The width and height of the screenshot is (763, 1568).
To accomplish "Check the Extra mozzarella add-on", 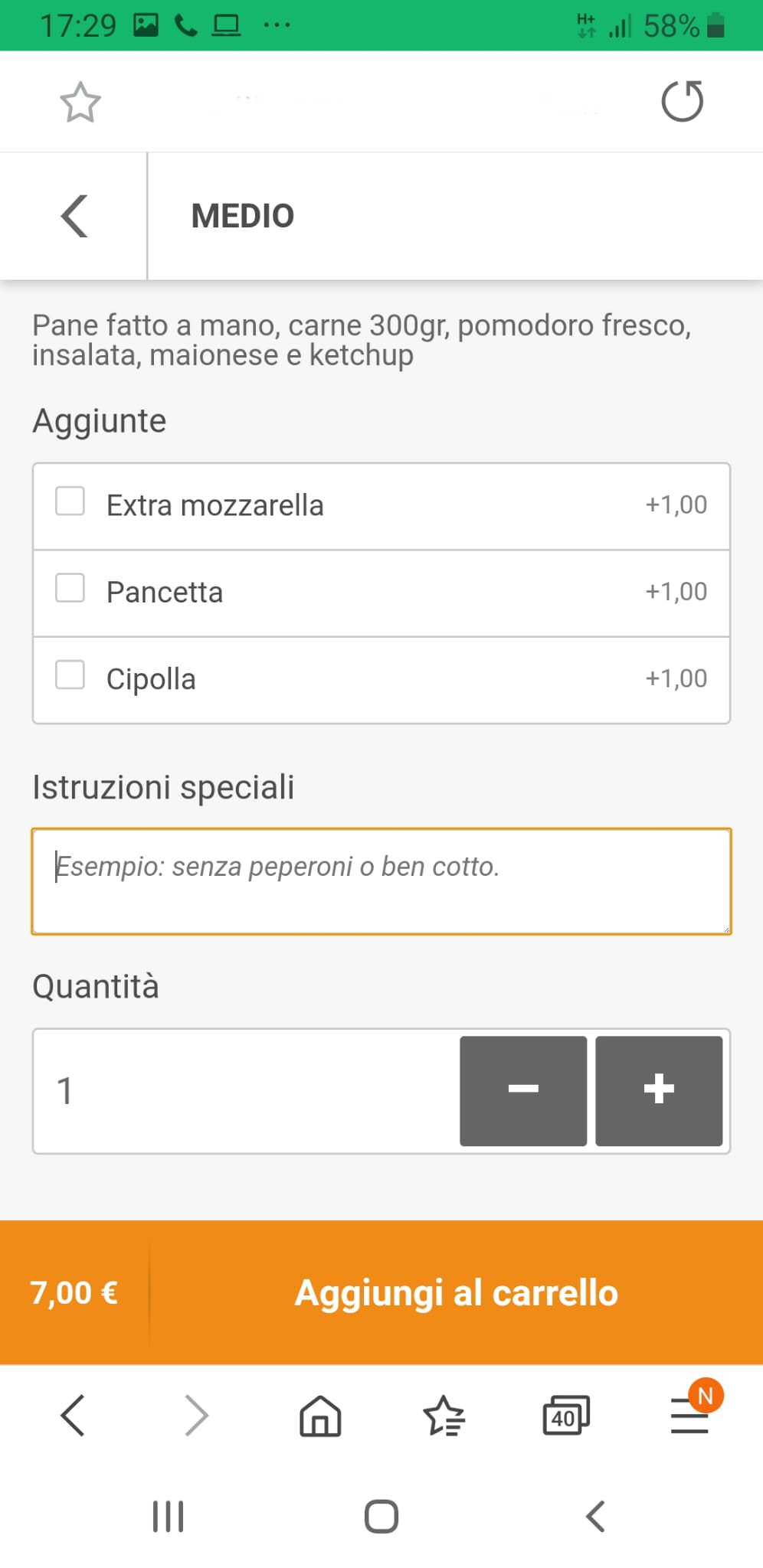I will pos(70,501).
